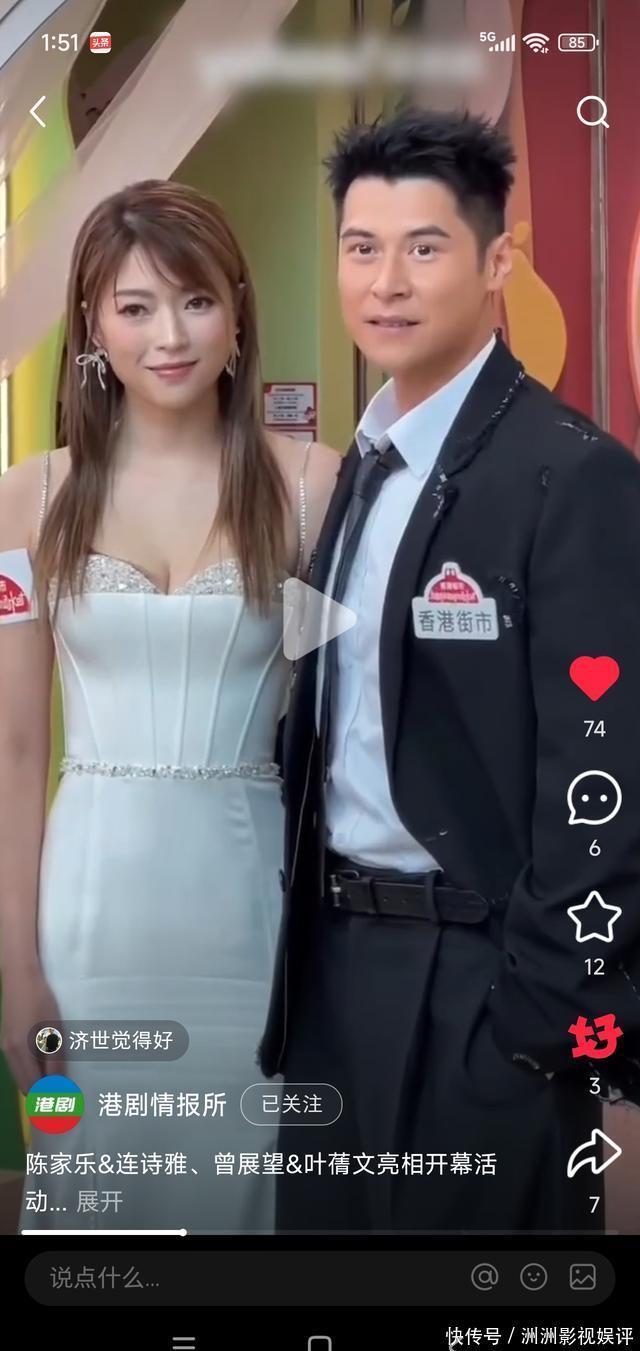Open 济世觉得好 reaction chip
Screen dimensions: 640x1351
(x=108, y=1040)
